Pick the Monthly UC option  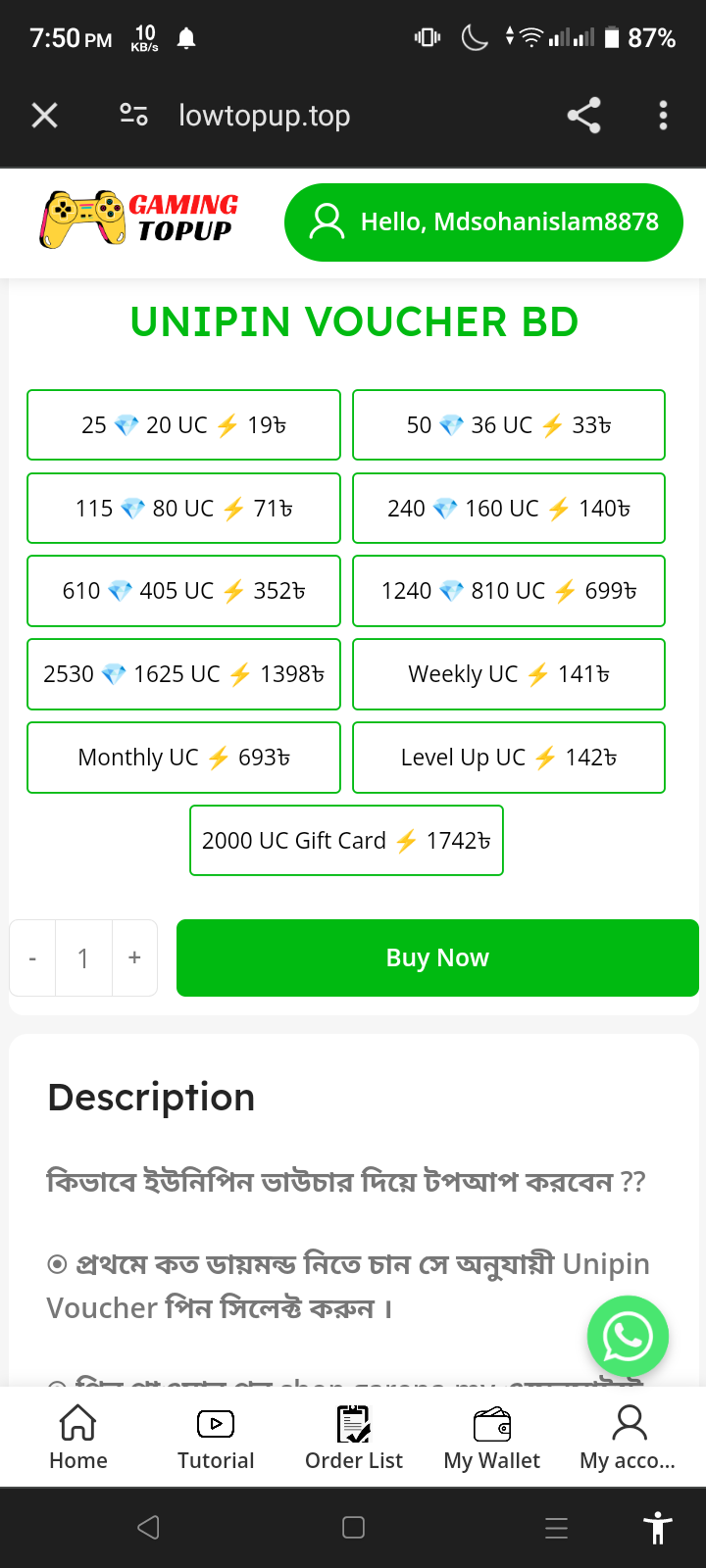(183, 758)
